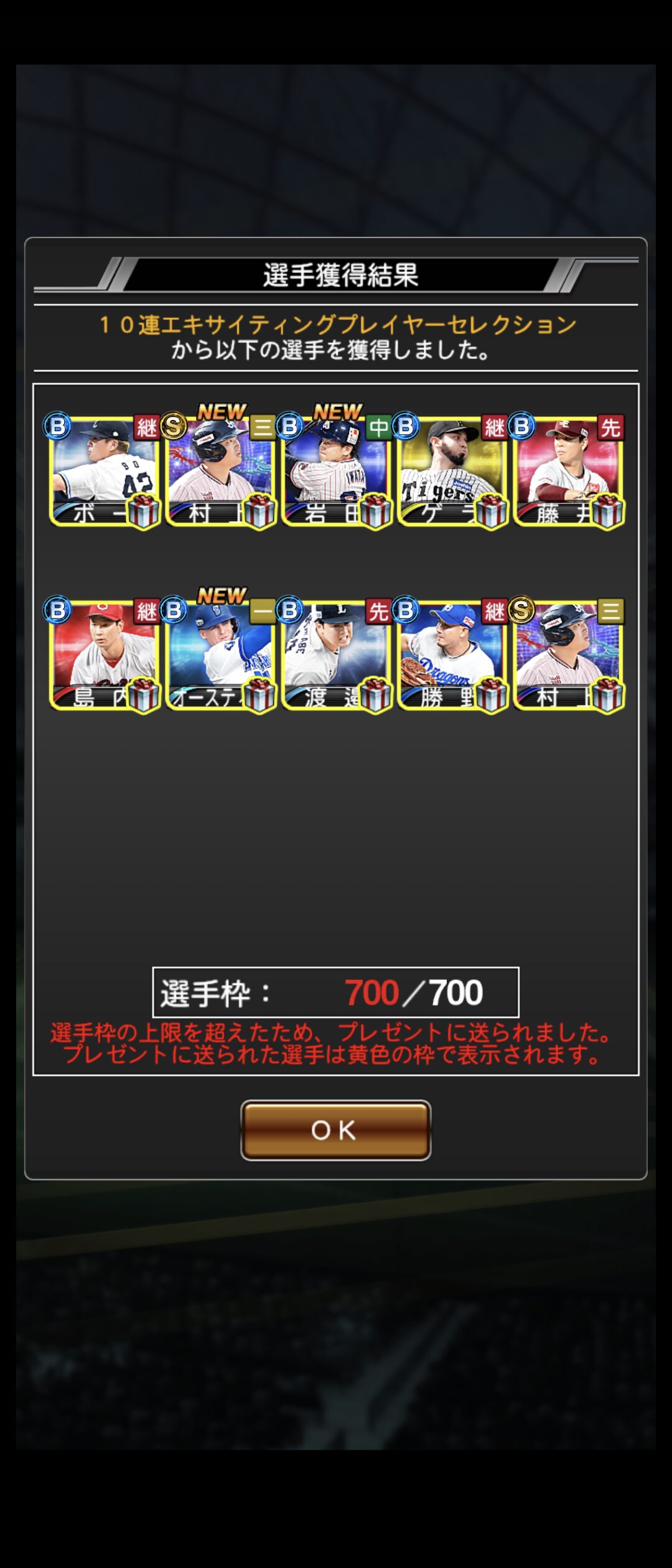View the 勝野 Dragons player card
672x1568 pixels.
click(452, 655)
